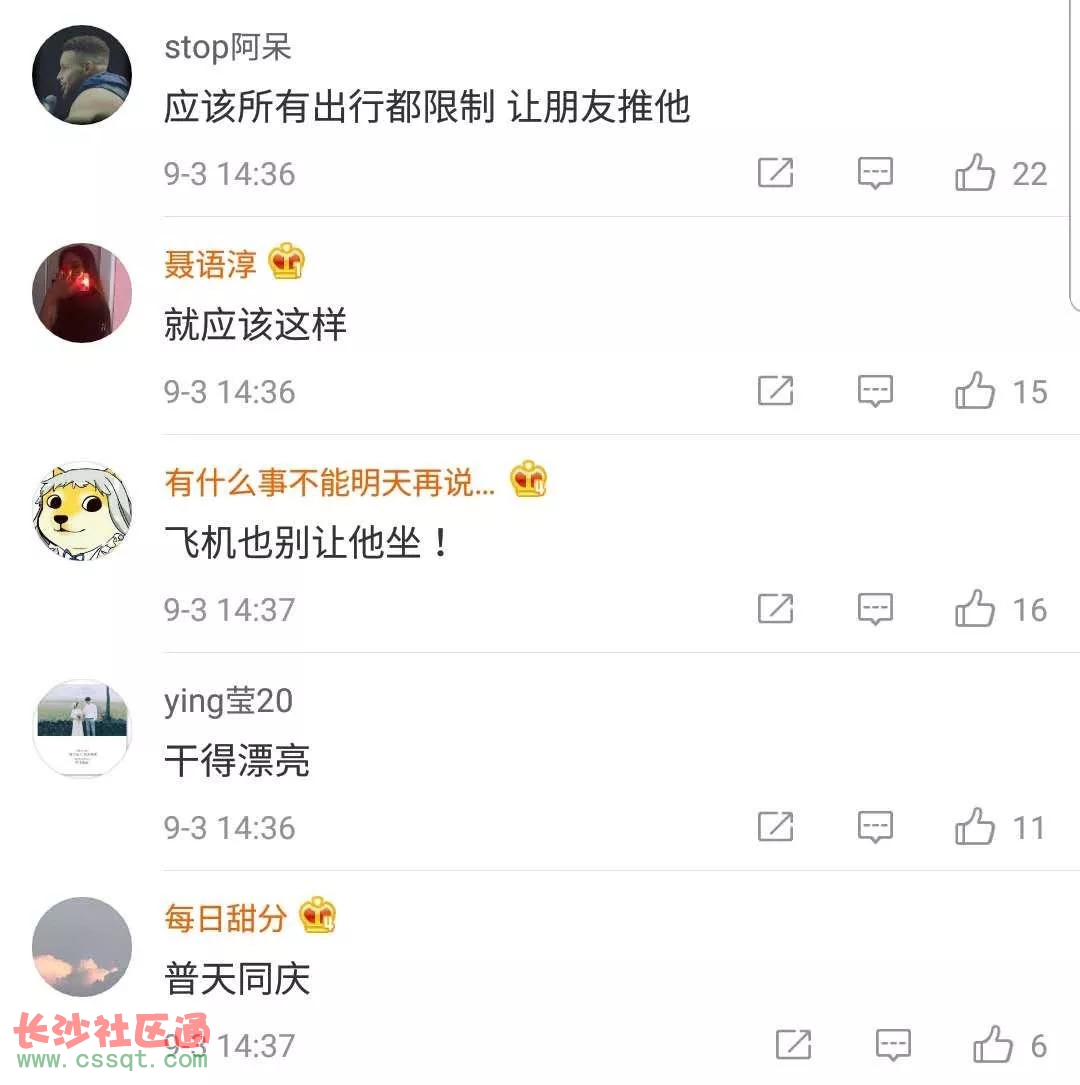Repost 每日甜分's comment

(x=793, y=1045)
